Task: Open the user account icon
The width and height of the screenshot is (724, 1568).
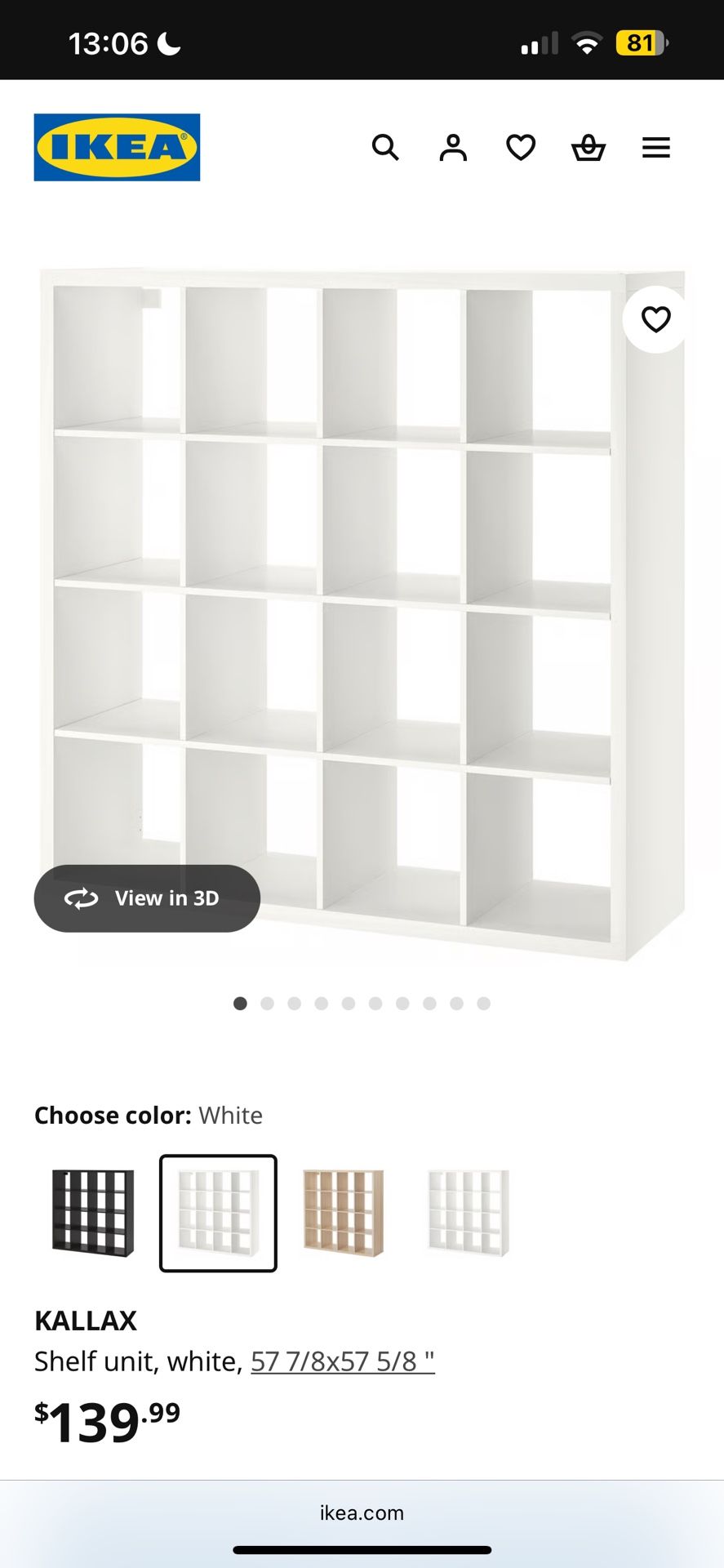Action: coord(453,148)
